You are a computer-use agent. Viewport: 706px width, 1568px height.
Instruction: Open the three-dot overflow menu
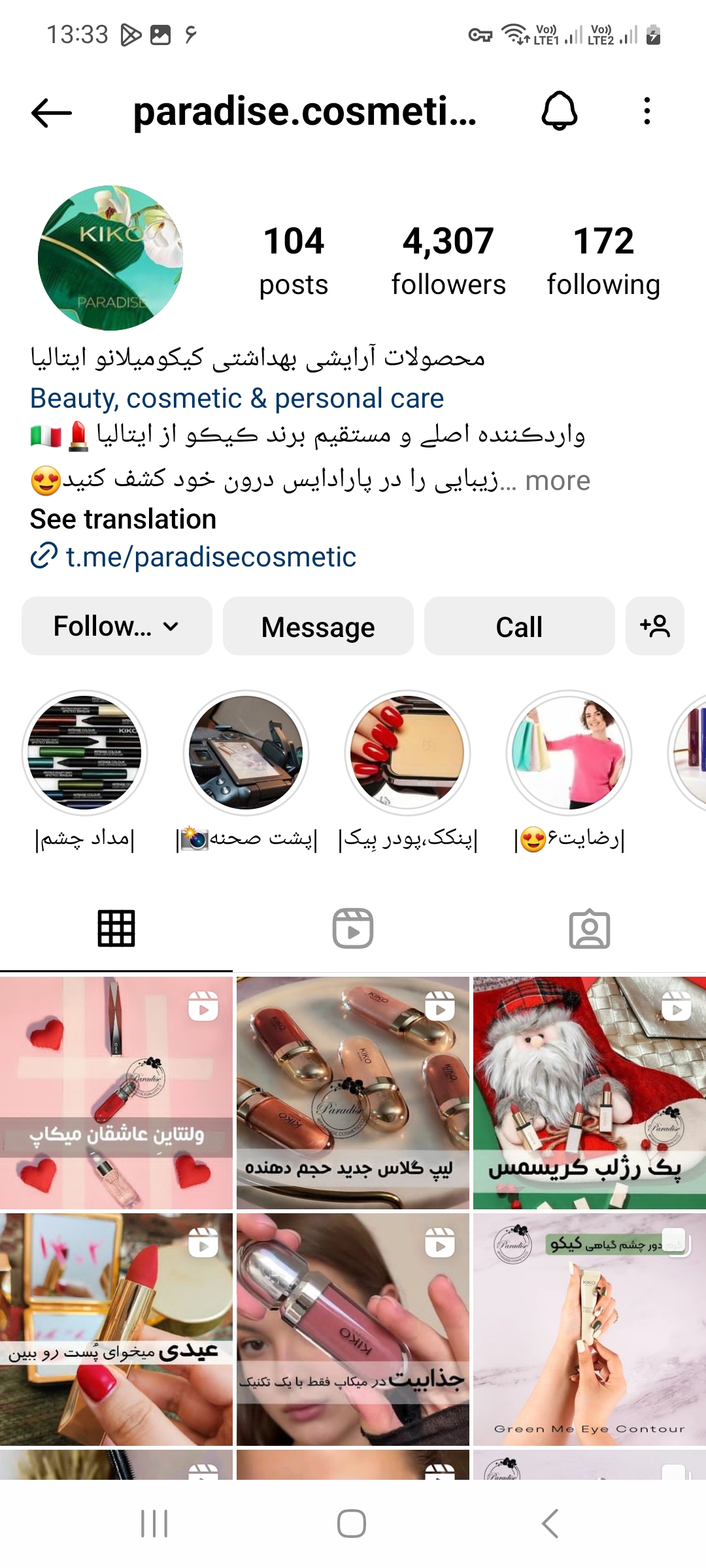click(x=647, y=111)
